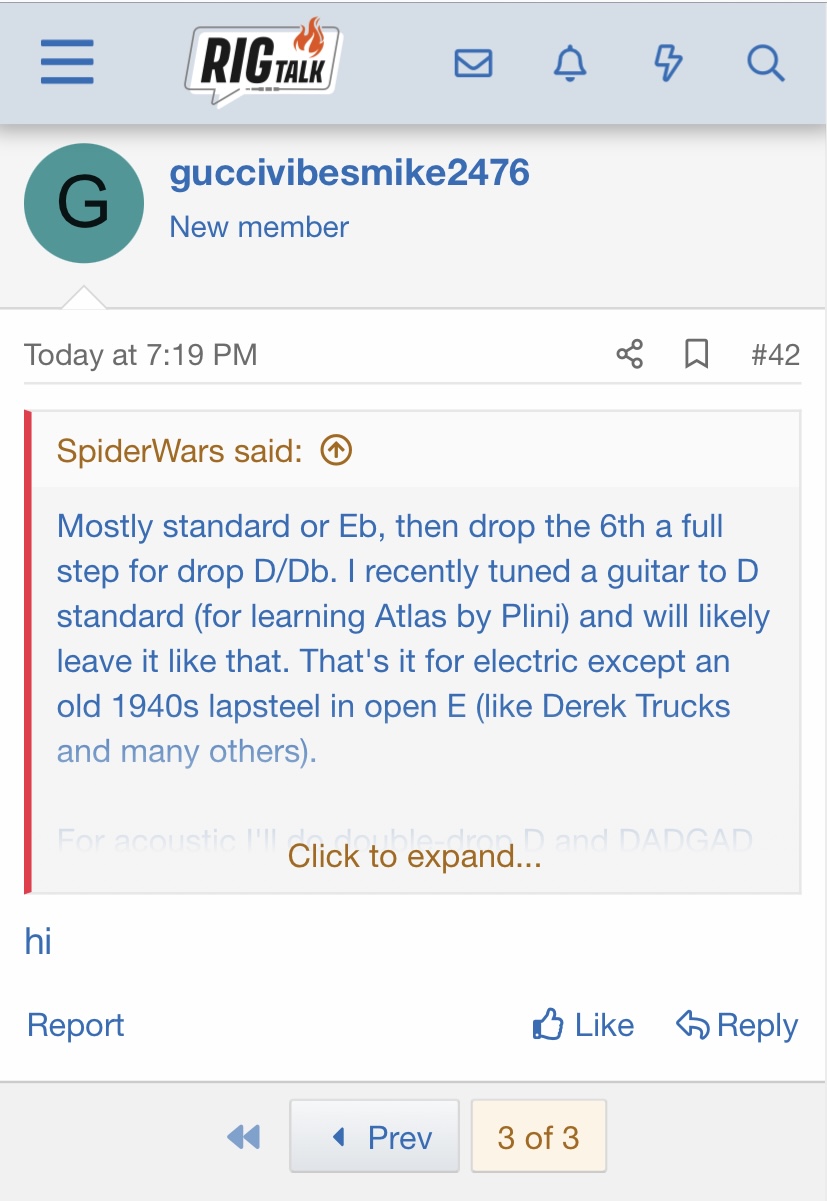Open the hamburger navigation menu
This screenshot has height=1201, width=827.
point(67,62)
